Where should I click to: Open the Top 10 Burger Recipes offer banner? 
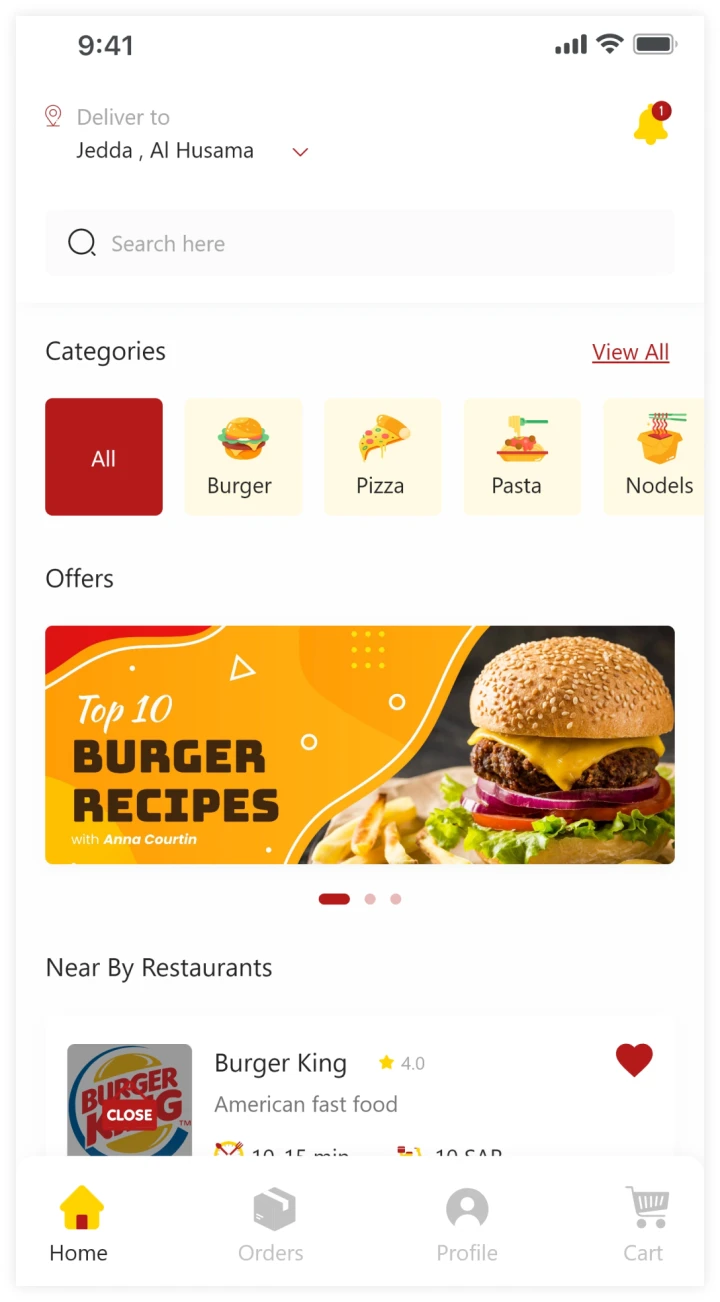360,744
